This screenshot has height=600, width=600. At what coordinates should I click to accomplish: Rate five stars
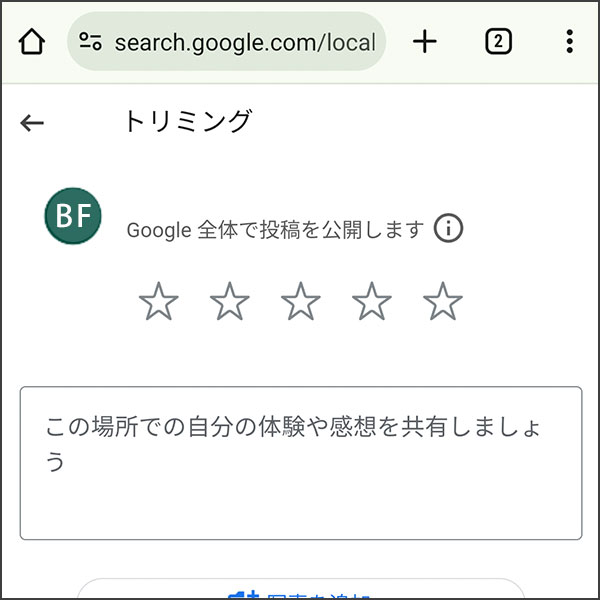click(443, 301)
